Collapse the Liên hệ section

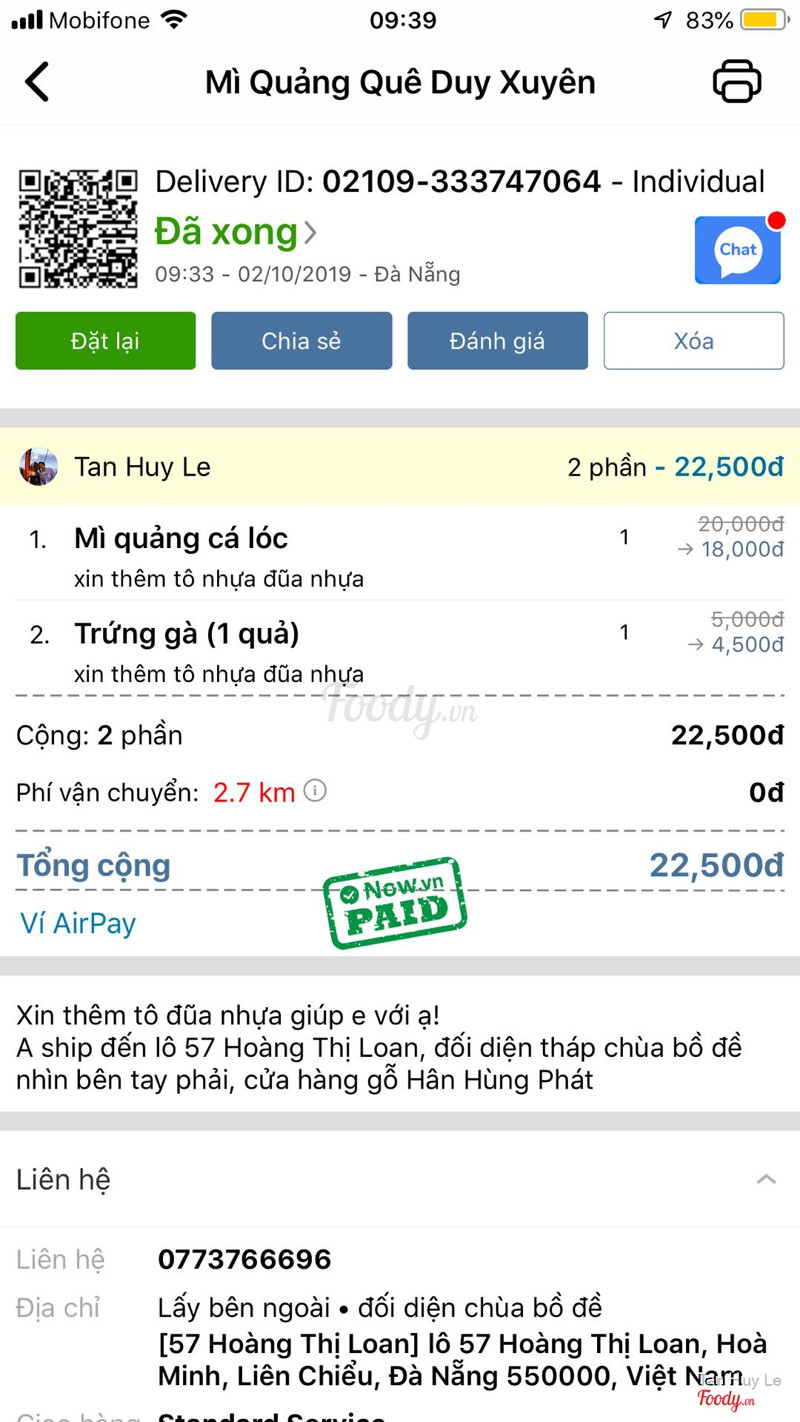tap(766, 1179)
